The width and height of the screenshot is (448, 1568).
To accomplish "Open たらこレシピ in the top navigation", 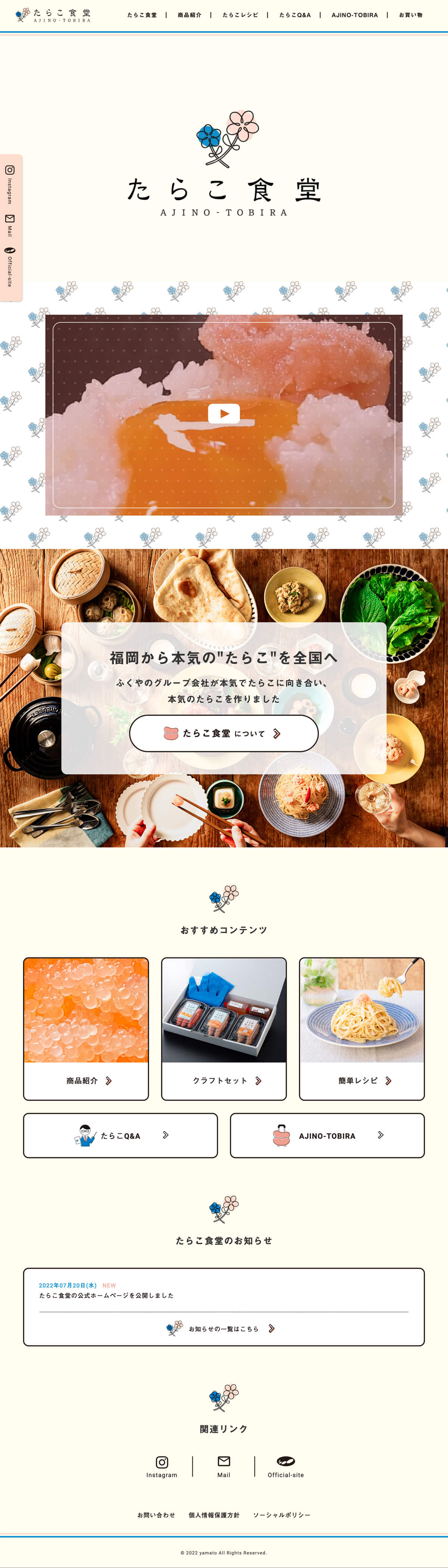I will [240, 15].
